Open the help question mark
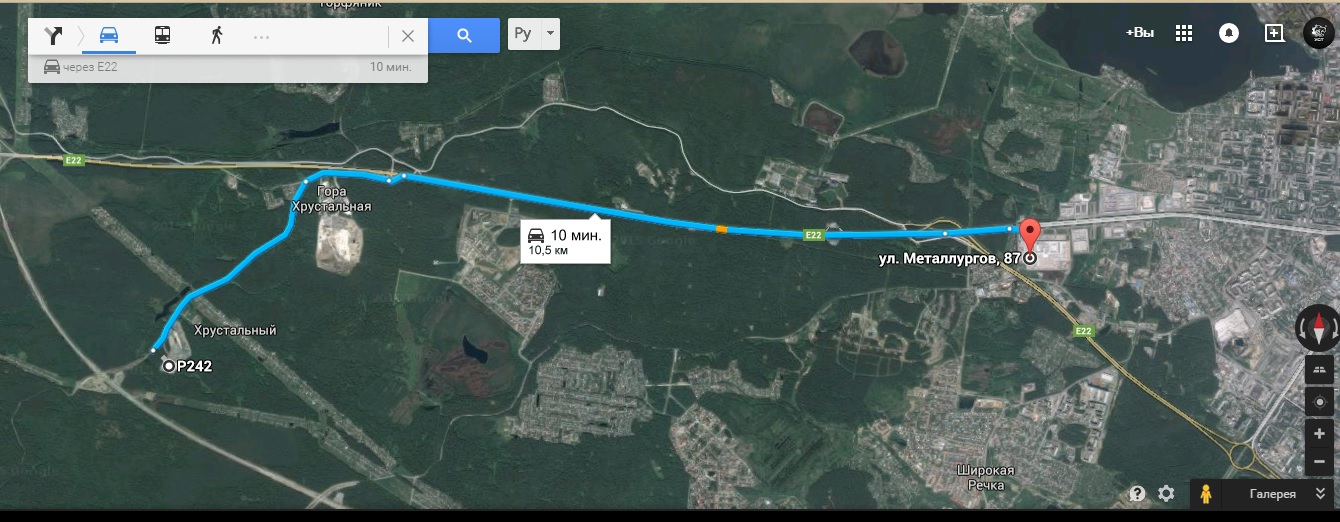 coord(1137,493)
